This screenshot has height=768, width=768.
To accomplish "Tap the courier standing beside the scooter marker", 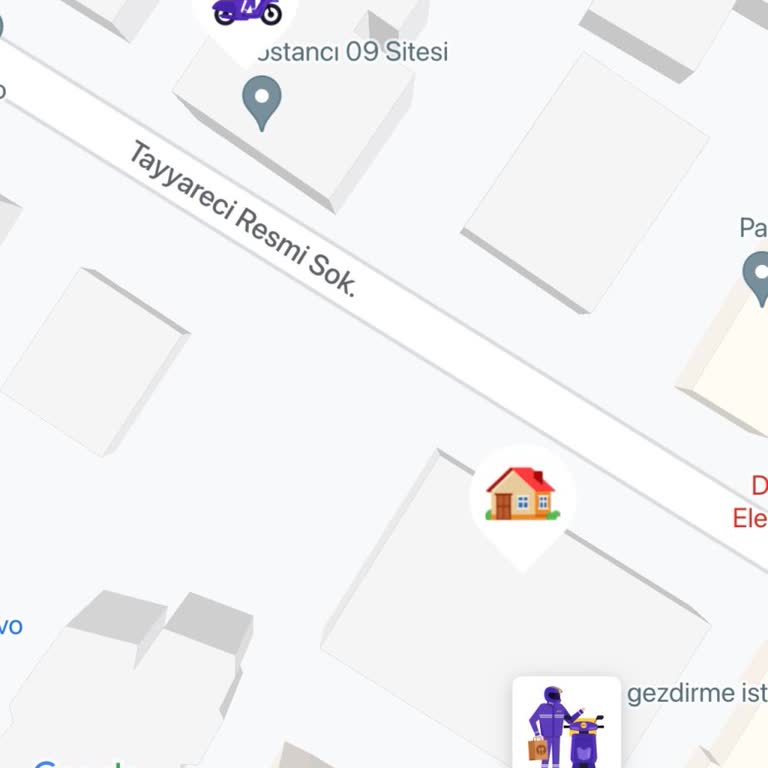I will tap(566, 723).
